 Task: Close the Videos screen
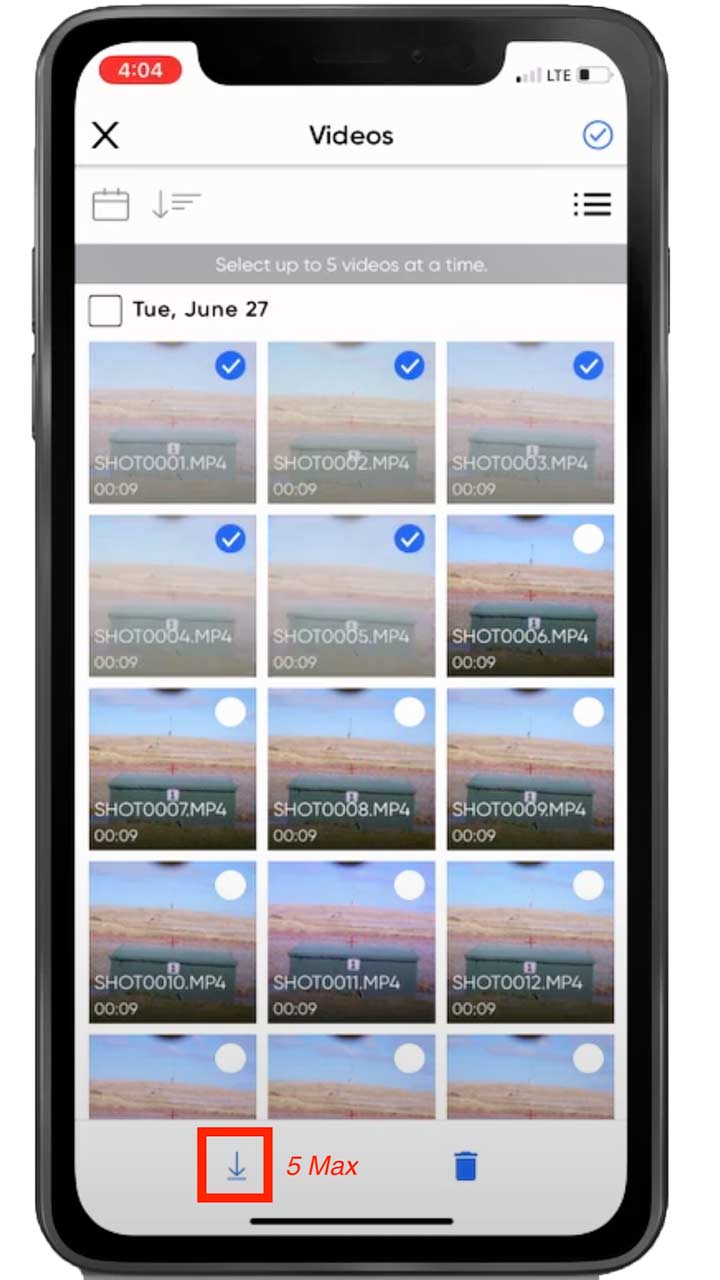(x=105, y=135)
